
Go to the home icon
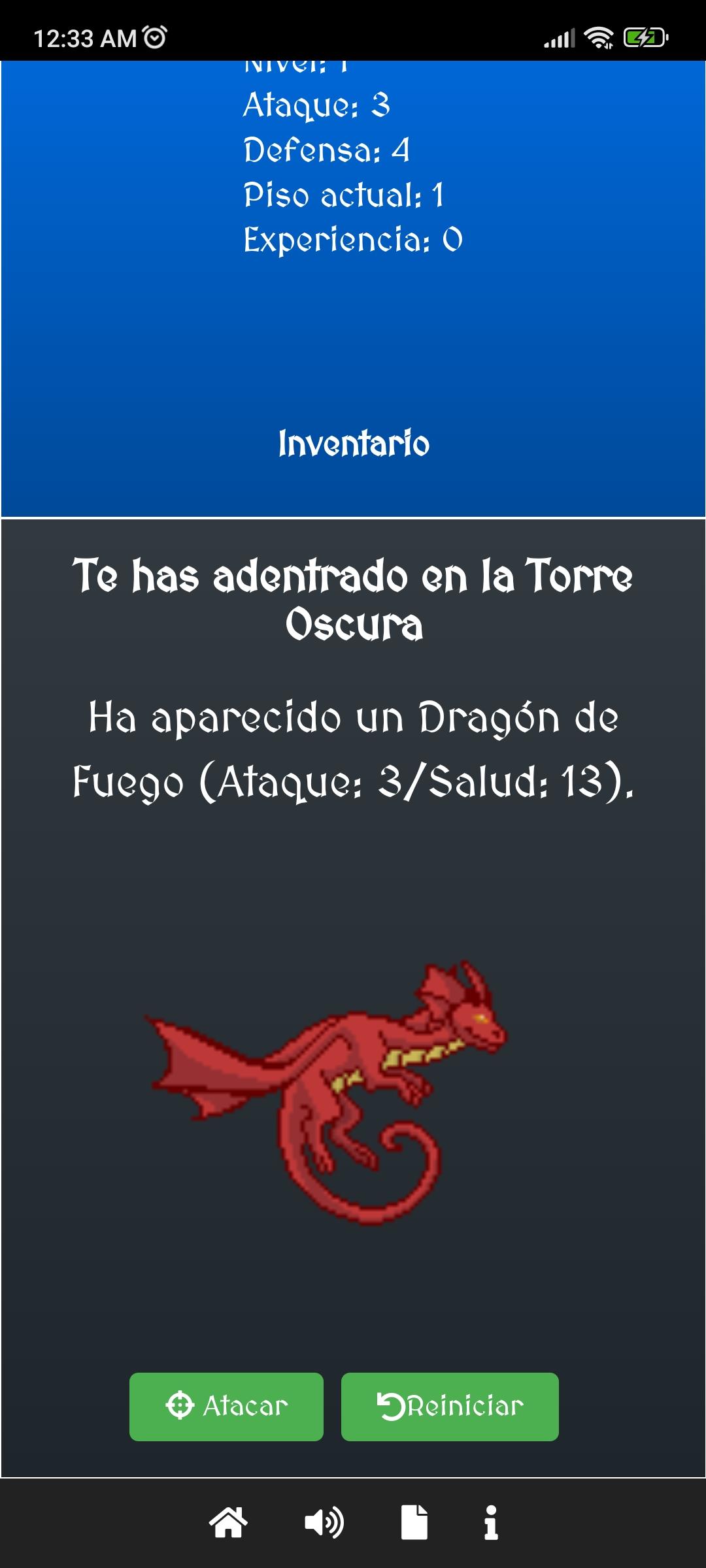pos(228,1522)
